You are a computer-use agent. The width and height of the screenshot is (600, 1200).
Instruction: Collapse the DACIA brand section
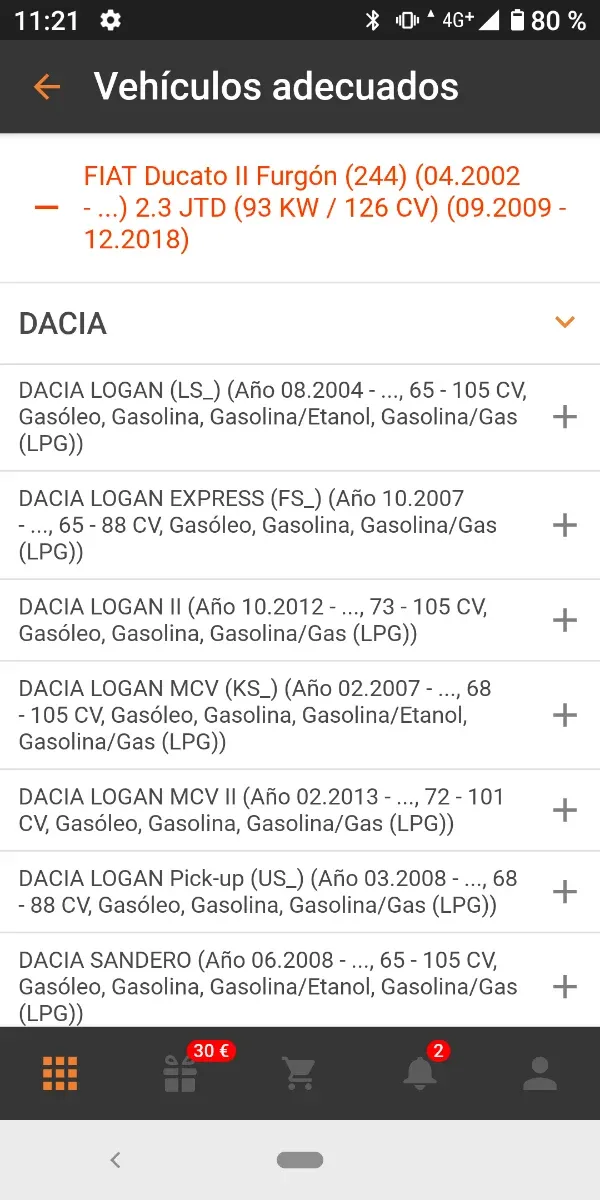[565, 323]
